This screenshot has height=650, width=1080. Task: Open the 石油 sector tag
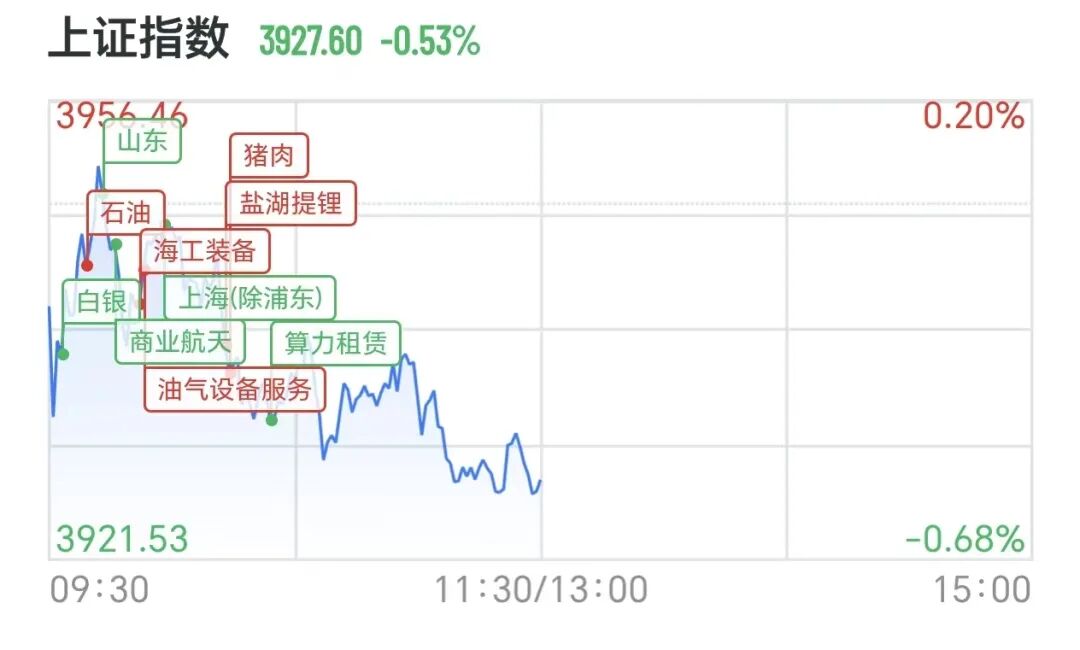(126, 212)
